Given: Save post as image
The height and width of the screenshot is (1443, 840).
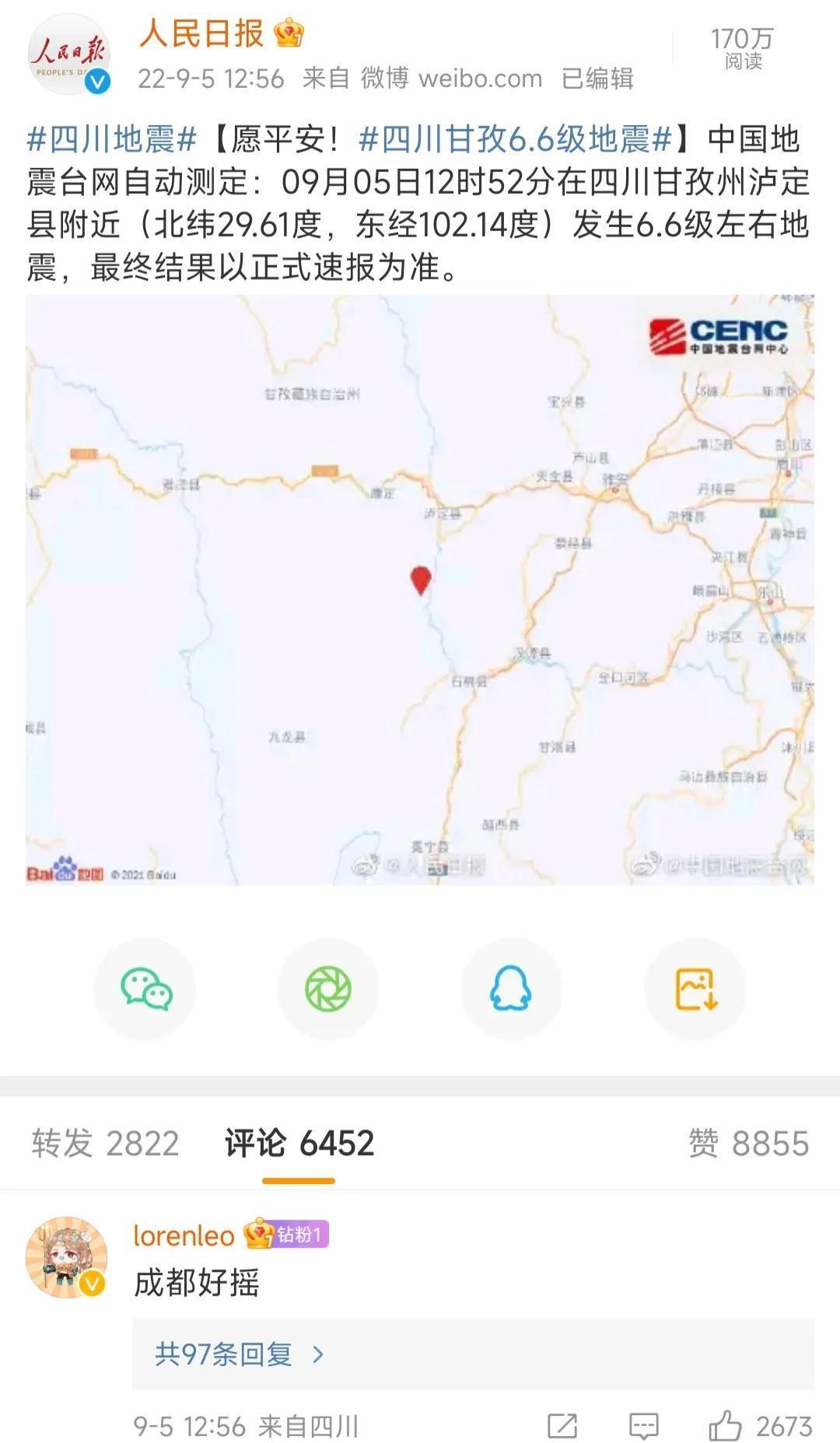Looking at the screenshot, I should [695, 989].
